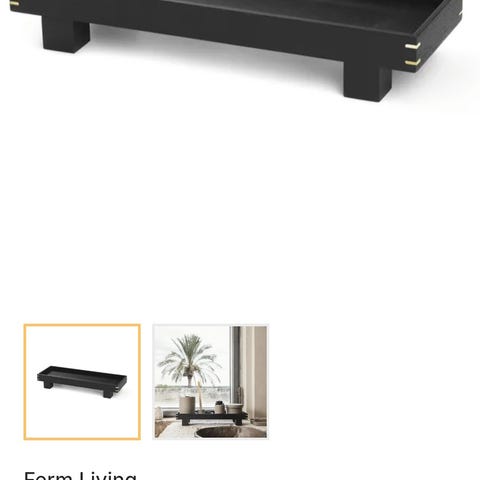Viewport: 480px width, 480px height.
Task: Select the black tray product thumbnail
Action: (x=82, y=382)
